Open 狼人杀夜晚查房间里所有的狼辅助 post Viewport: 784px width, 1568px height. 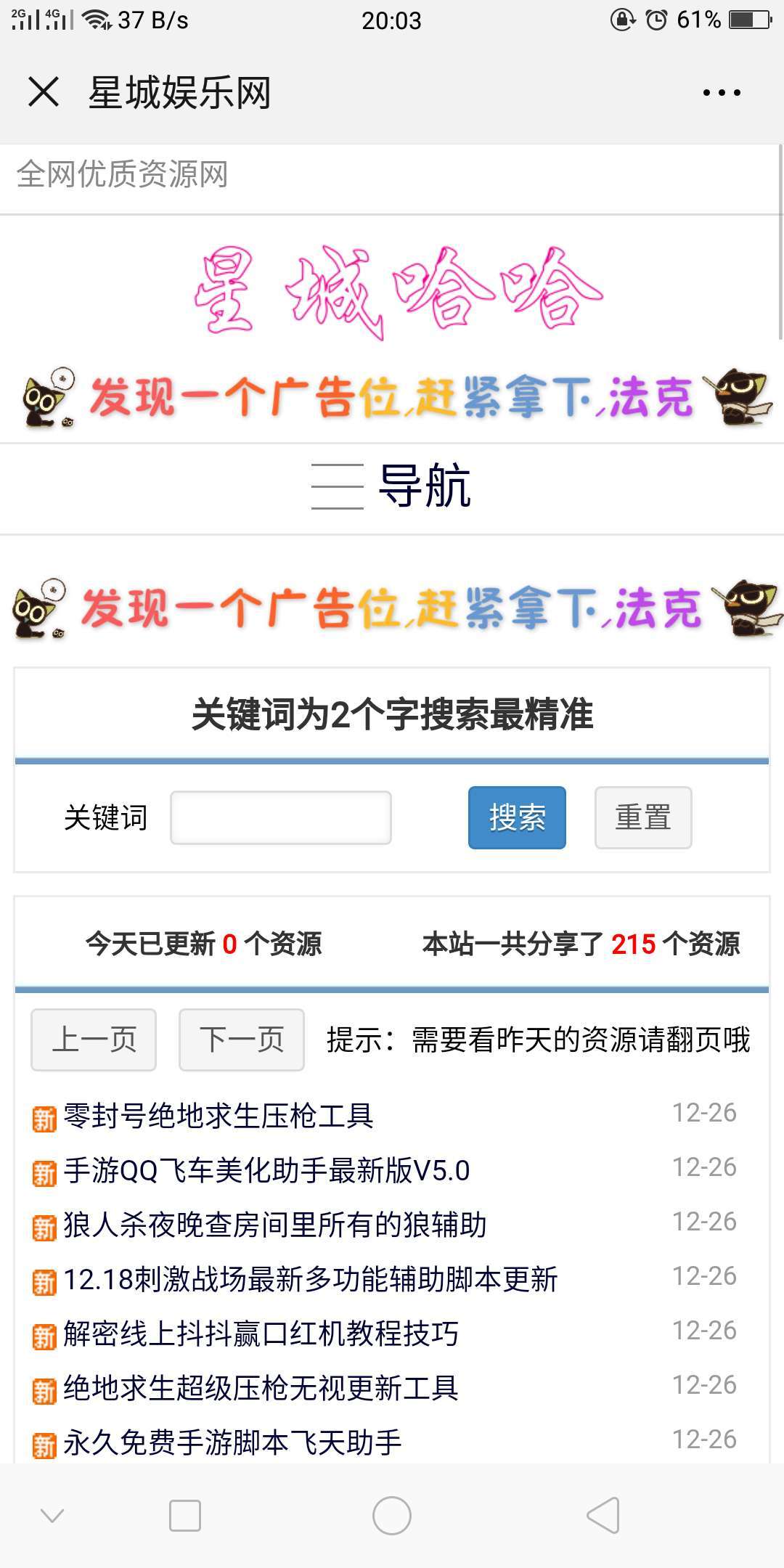coord(274,1225)
